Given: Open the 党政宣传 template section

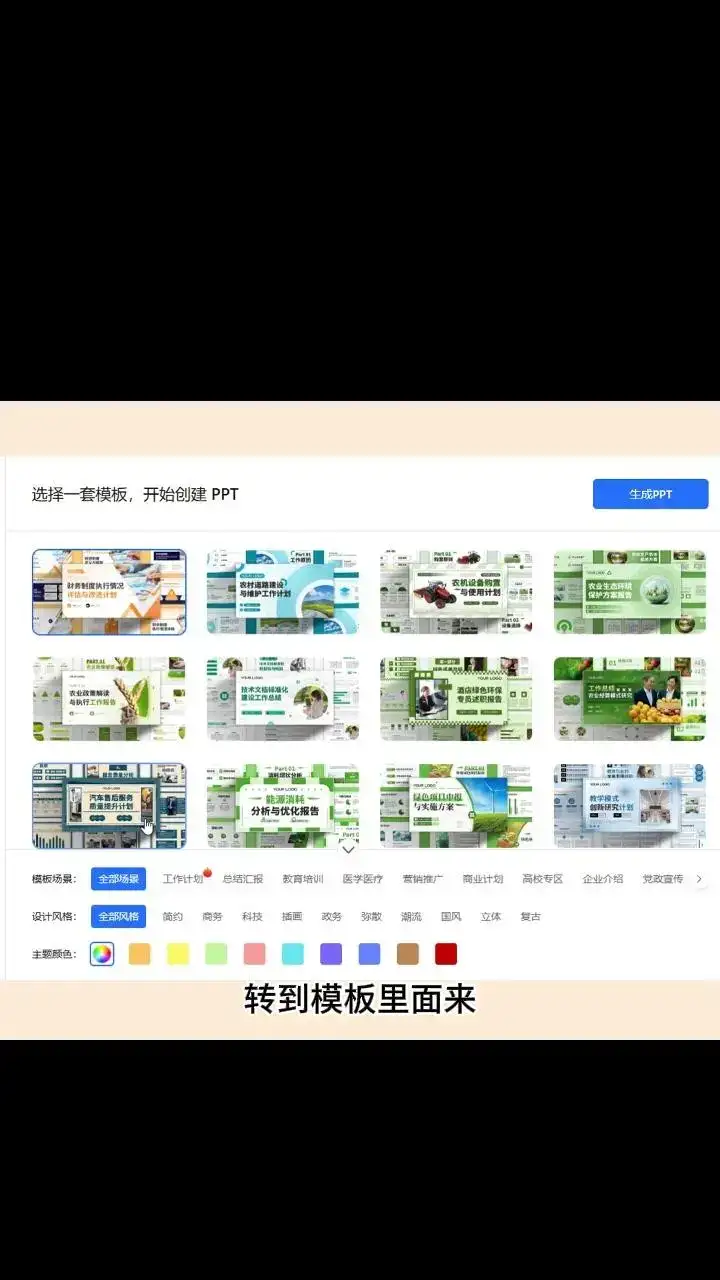Looking at the screenshot, I should pyautogui.click(x=661, y=878).
